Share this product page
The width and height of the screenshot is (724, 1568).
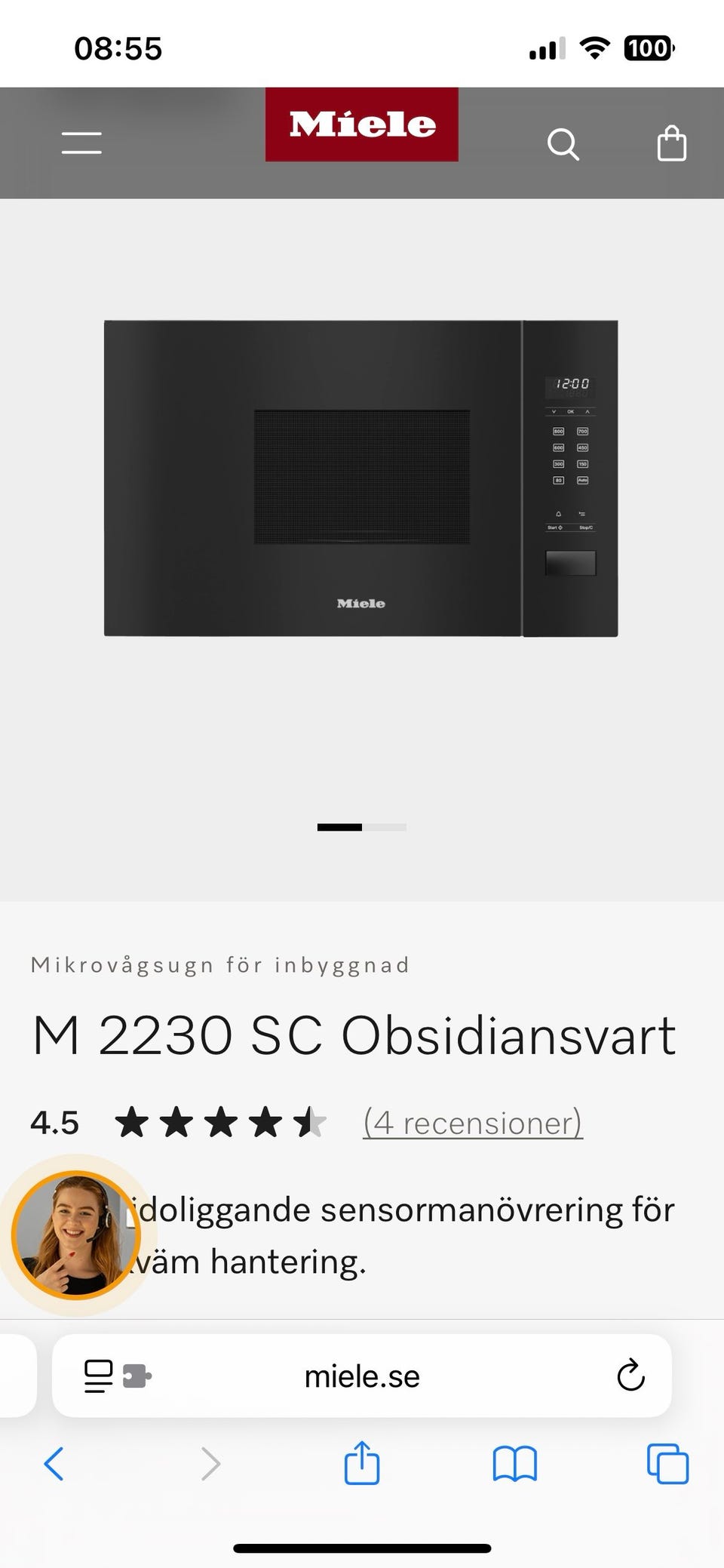point(362,1463)
